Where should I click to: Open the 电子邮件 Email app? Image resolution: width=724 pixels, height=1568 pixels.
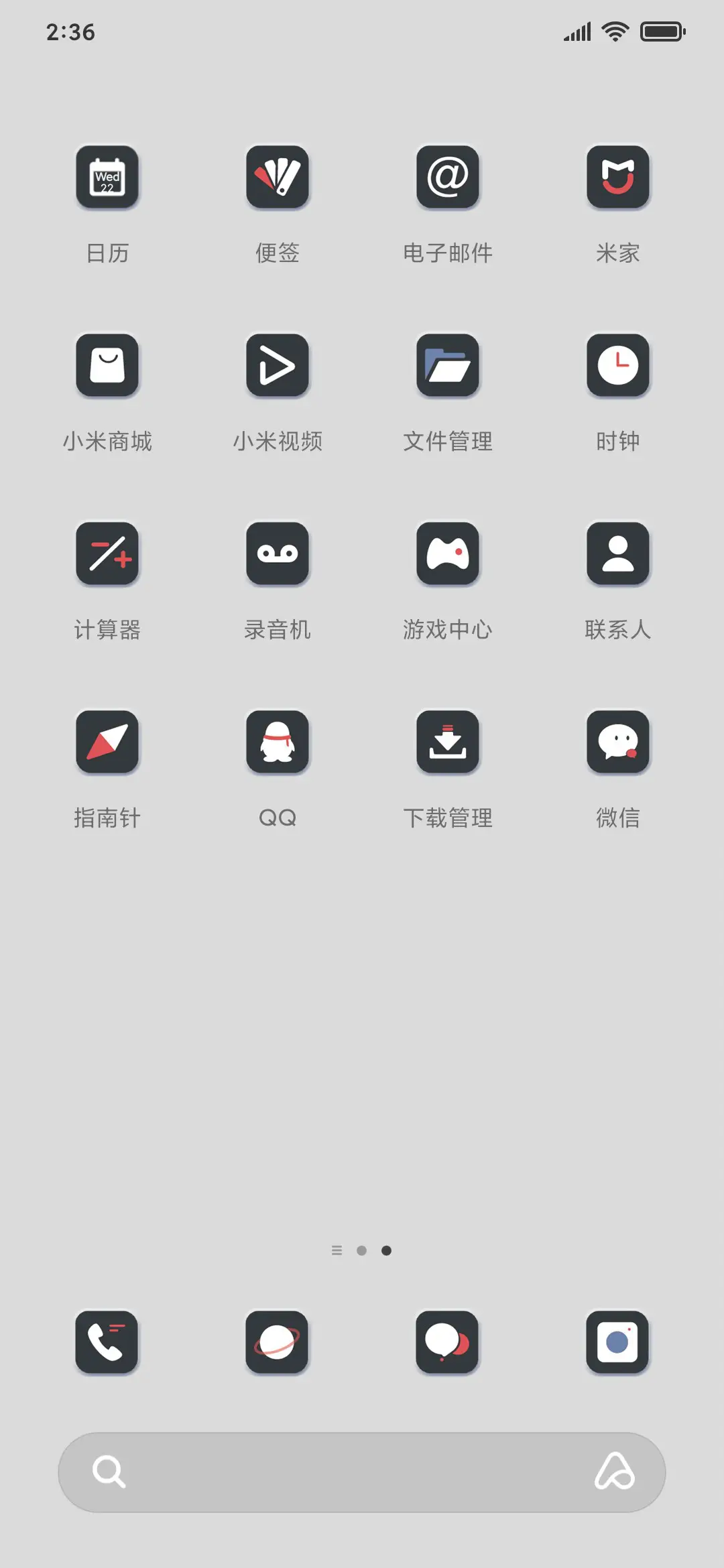point(448,176)
